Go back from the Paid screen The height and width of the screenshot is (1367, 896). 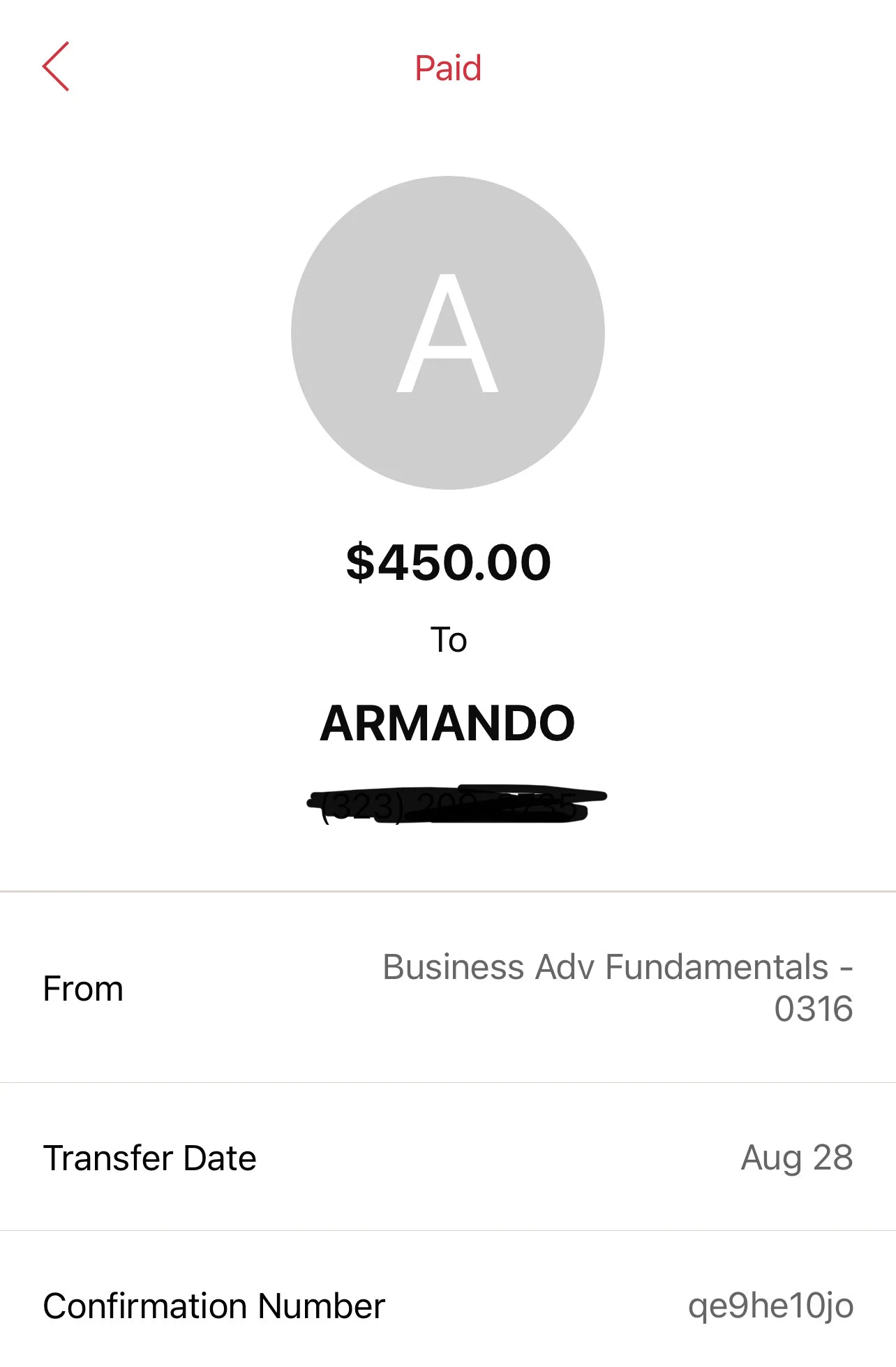tap(56, 66)
